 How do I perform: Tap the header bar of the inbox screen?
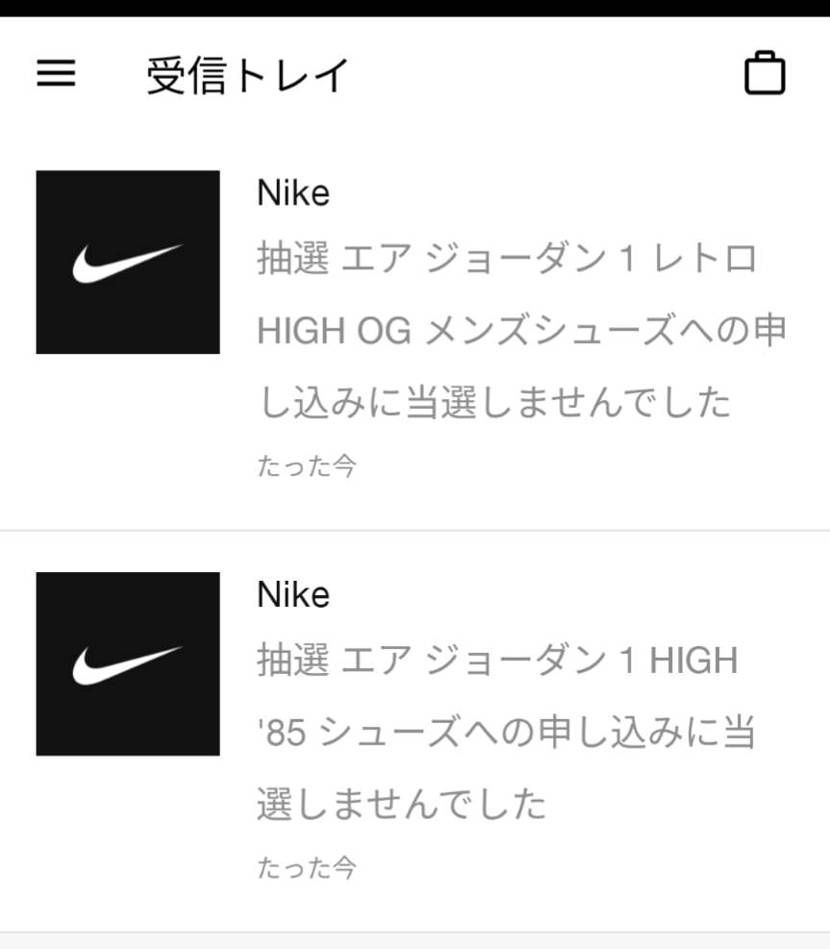pyautogui.click(x=415, y=72)
